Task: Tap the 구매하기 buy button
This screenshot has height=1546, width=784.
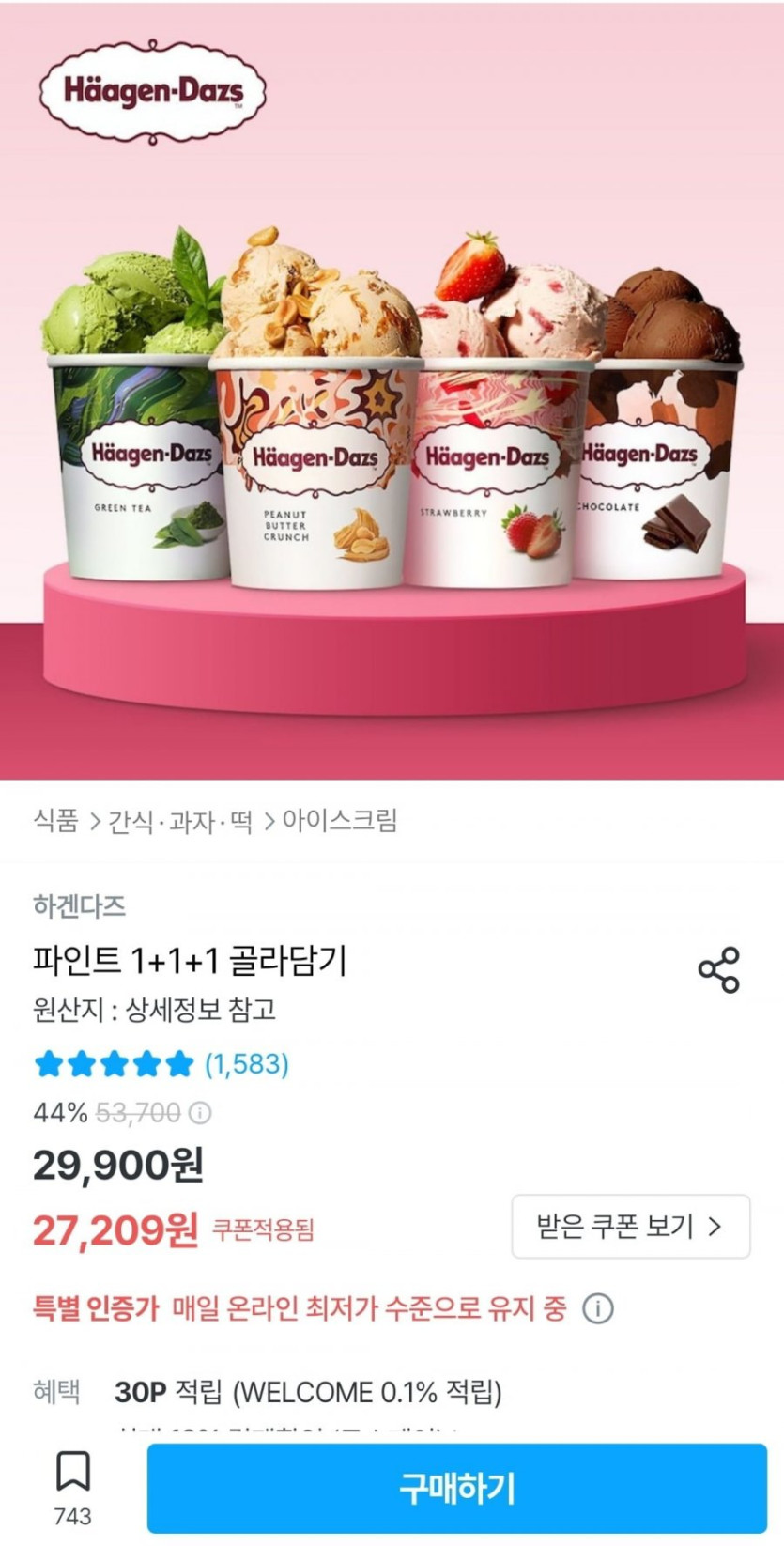Action: (456, 1489)
